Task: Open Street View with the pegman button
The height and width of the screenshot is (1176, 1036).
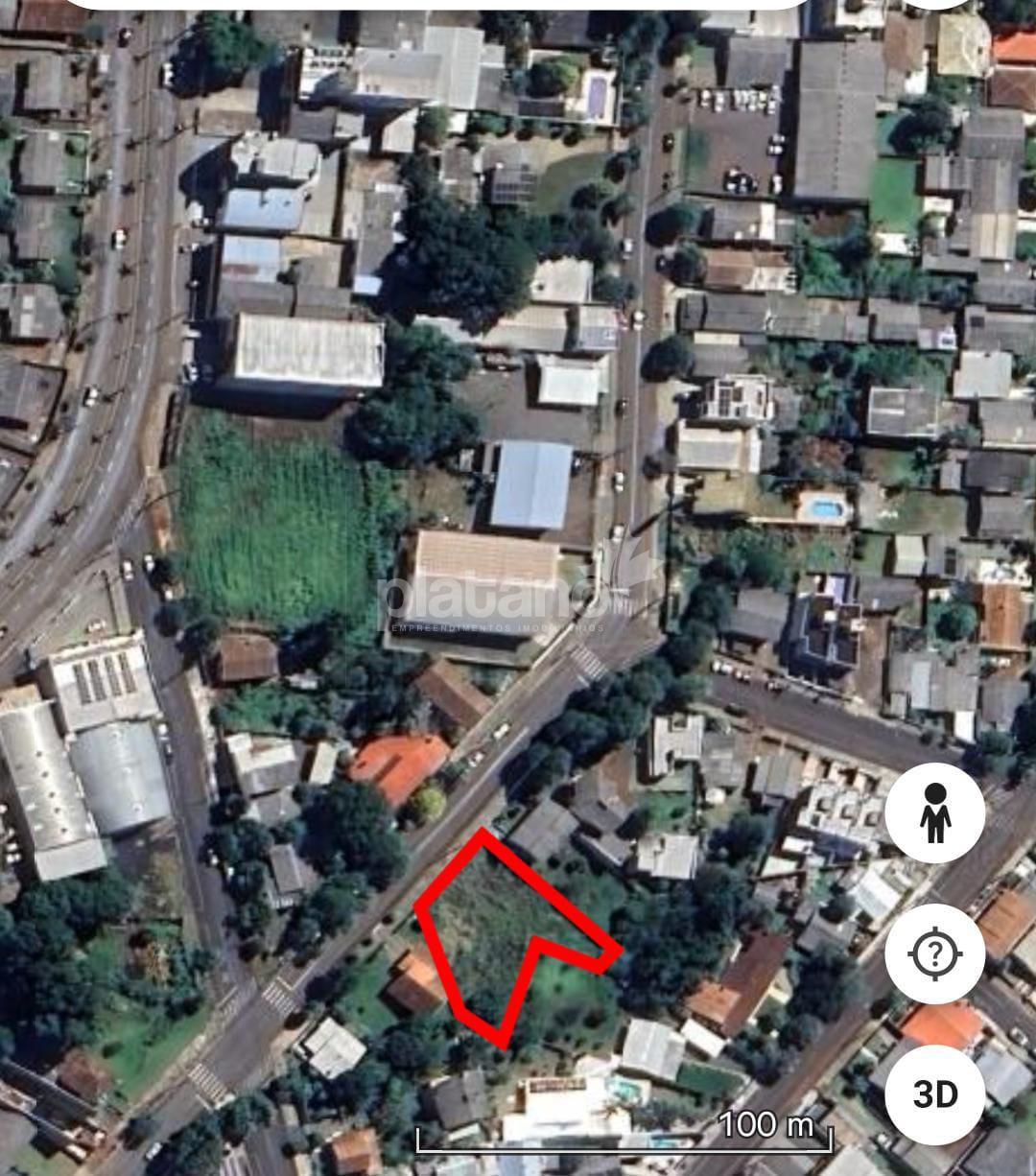Action: click(x=934, y=813)
